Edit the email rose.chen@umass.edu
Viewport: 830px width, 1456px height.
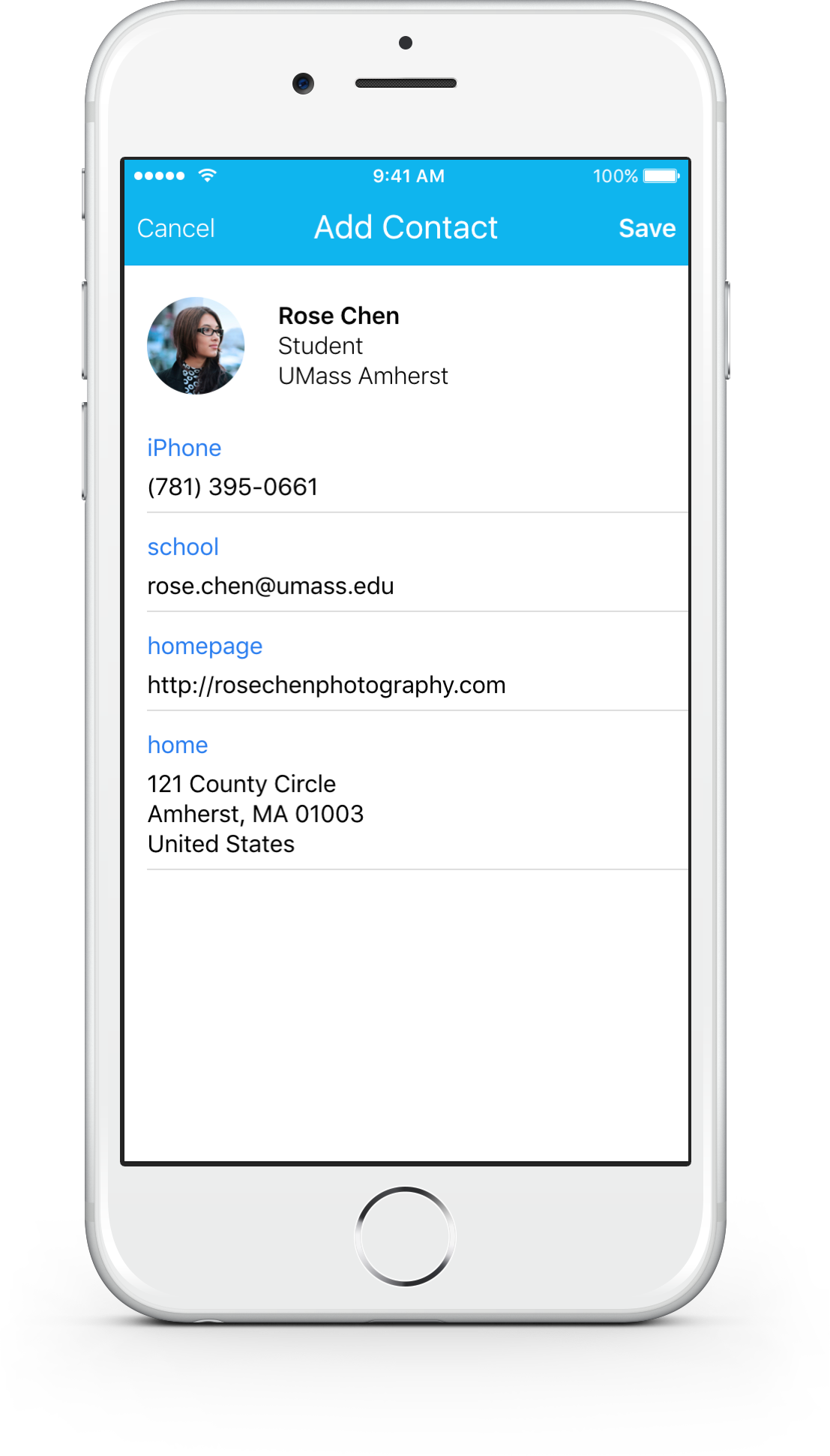point(270,586)
